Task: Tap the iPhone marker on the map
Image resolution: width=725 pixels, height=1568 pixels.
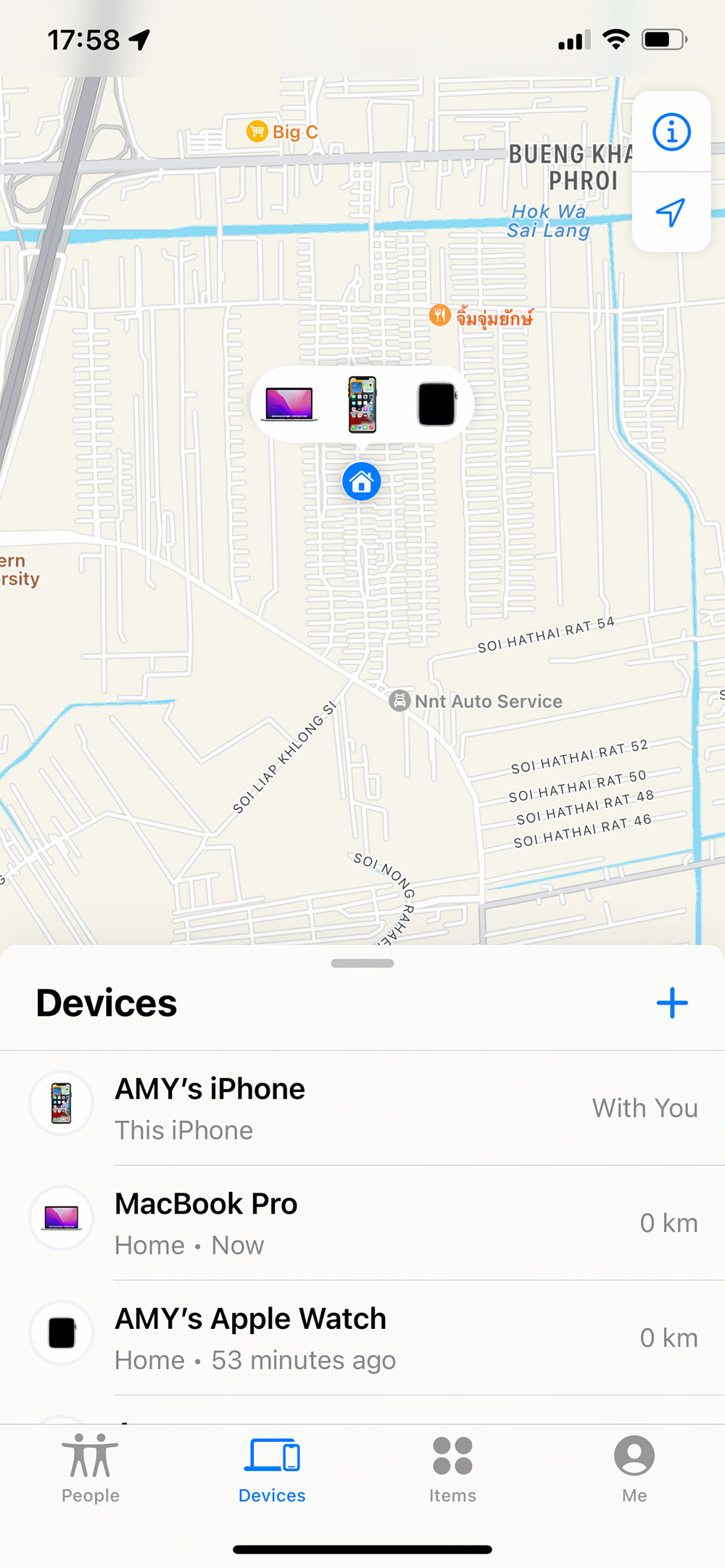Action: pyautogui.click(x=362, y=404)
